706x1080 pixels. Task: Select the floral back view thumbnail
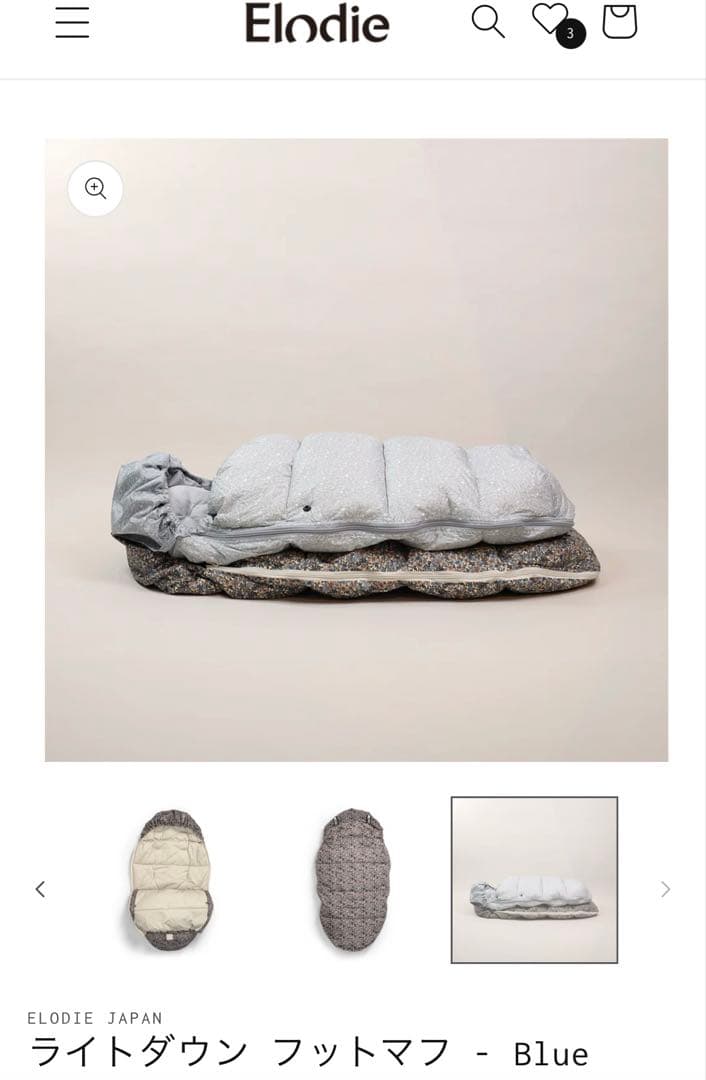point(352,880)
